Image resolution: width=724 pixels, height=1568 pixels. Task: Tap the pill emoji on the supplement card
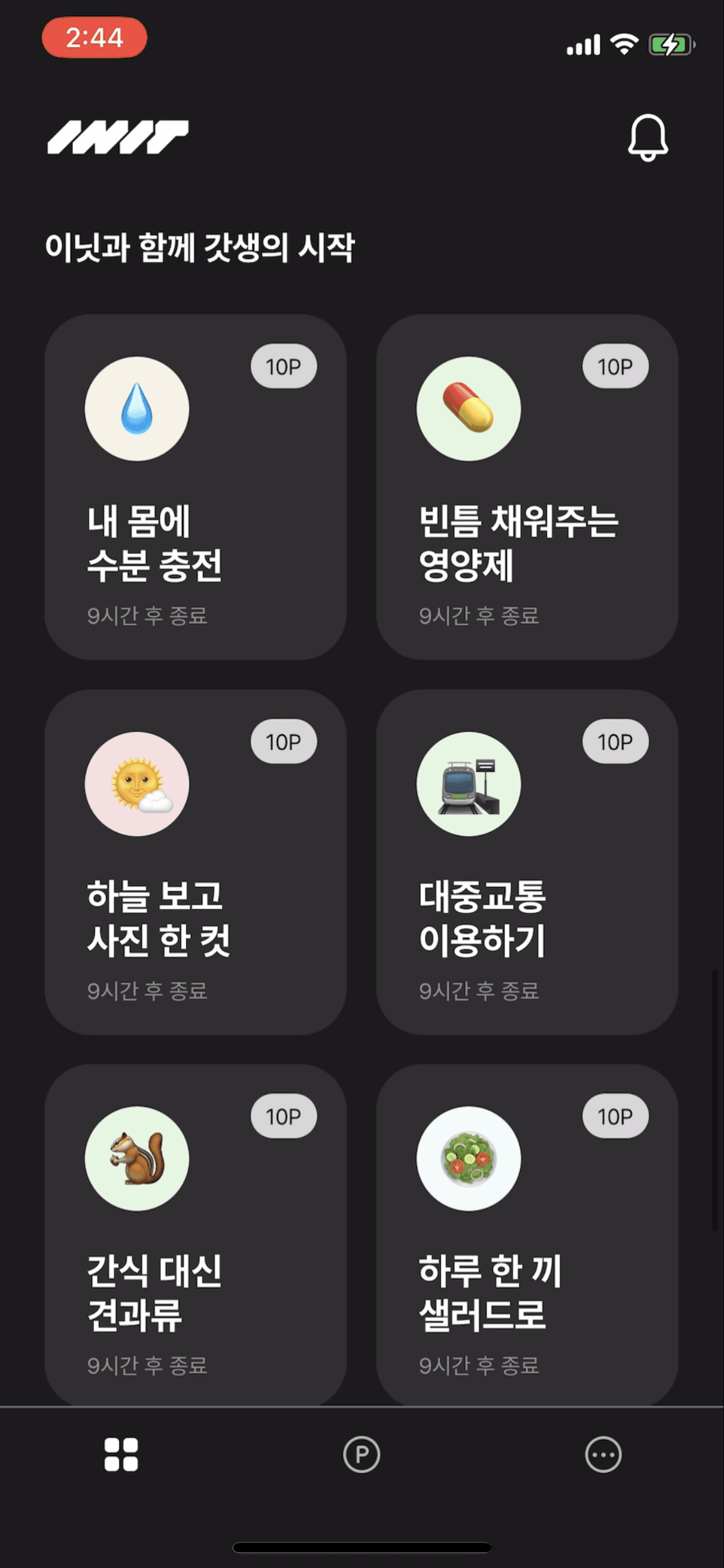point(469,409)
